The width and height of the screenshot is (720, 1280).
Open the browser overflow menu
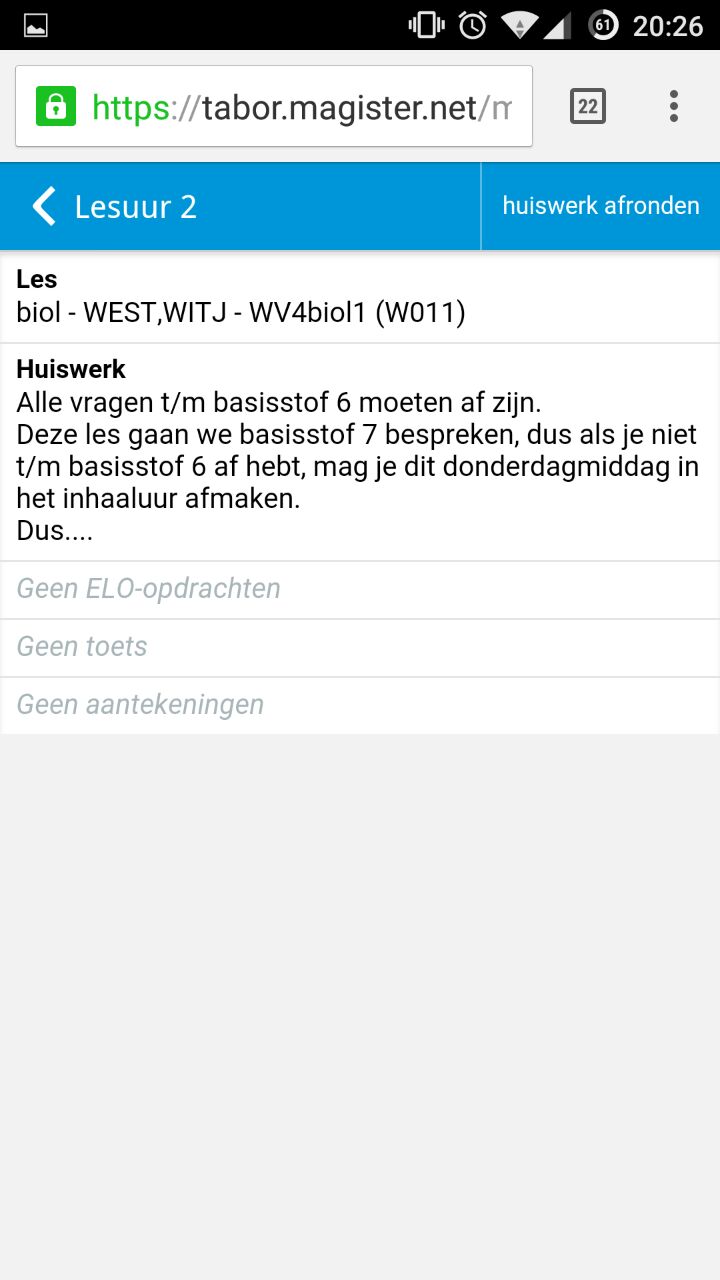[674, 106]
